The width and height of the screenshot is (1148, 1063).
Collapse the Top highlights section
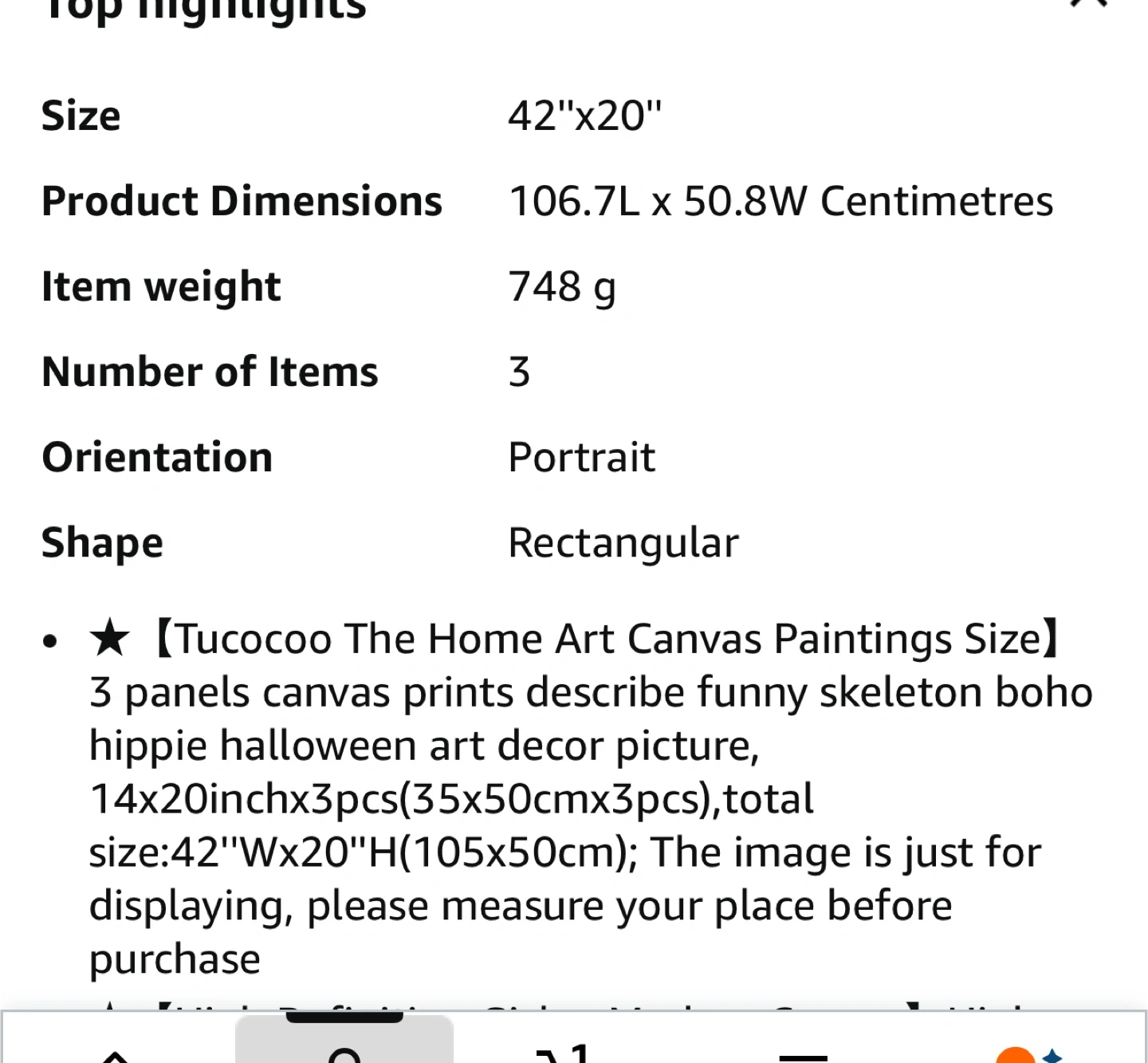coord(1089,5)
